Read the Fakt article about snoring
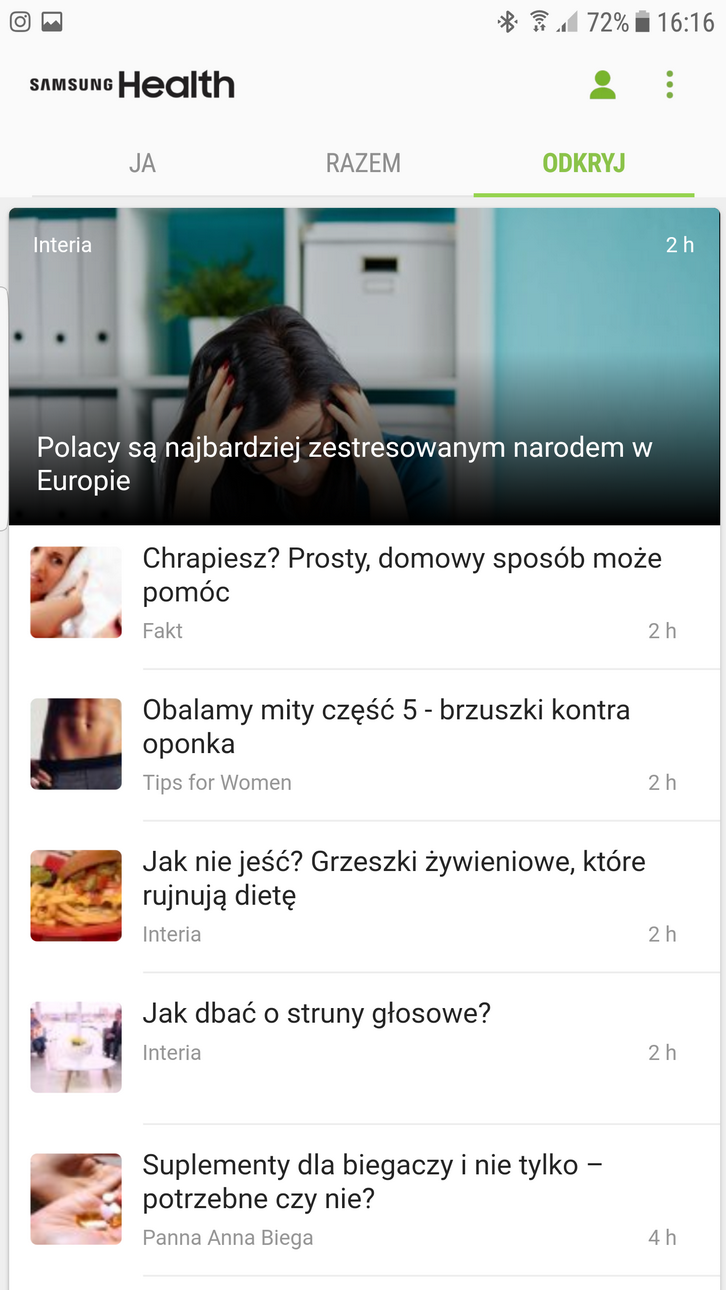Viewport: 726px width, 1290px height. point(402,592)
